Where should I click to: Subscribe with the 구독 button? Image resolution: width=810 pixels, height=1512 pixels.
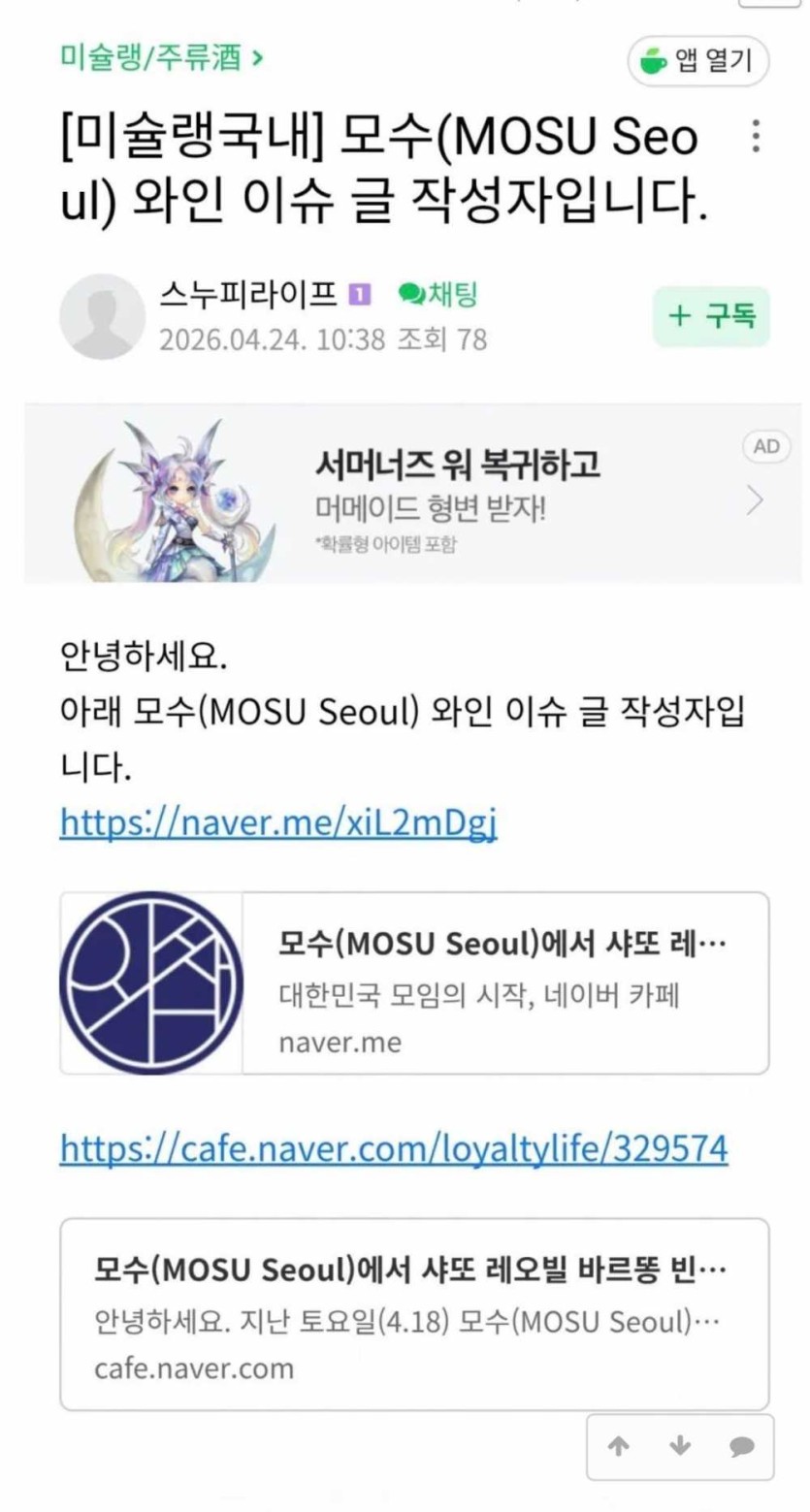coord(711,316)
